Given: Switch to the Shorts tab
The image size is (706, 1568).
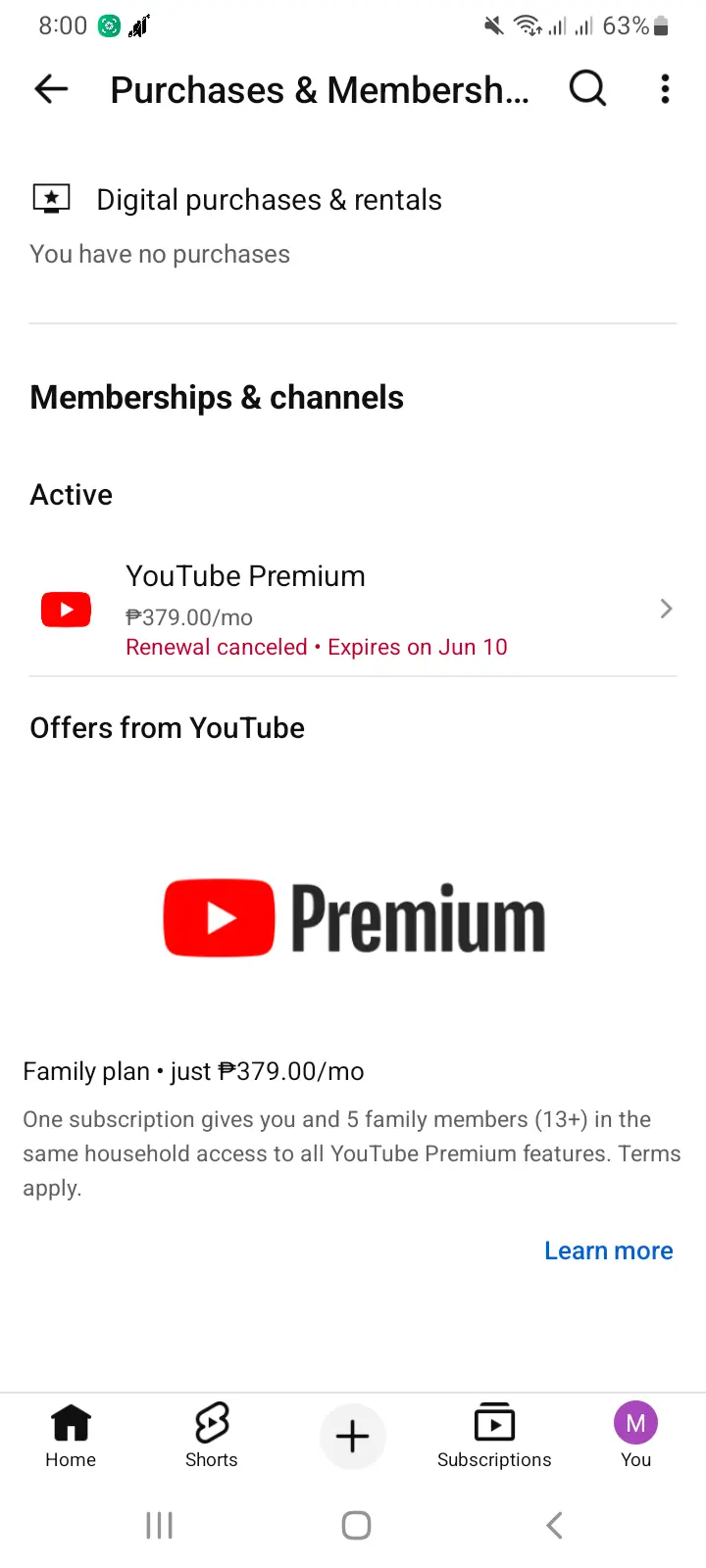Looking at the screenshot, I should tap(212, 1436).
